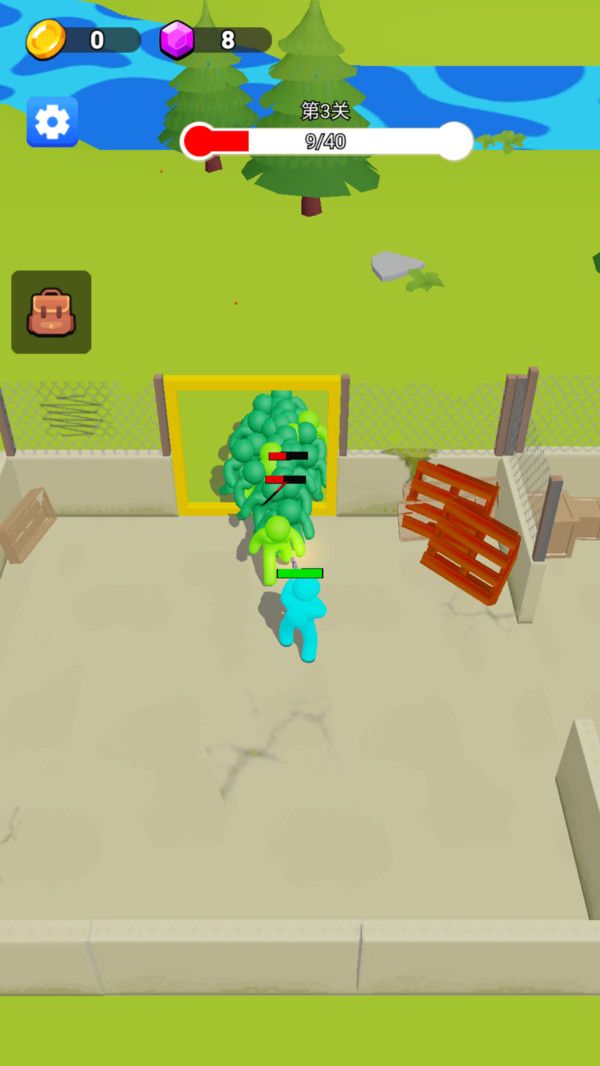
Task: Open the settings gear
Action: click(52, 122)
